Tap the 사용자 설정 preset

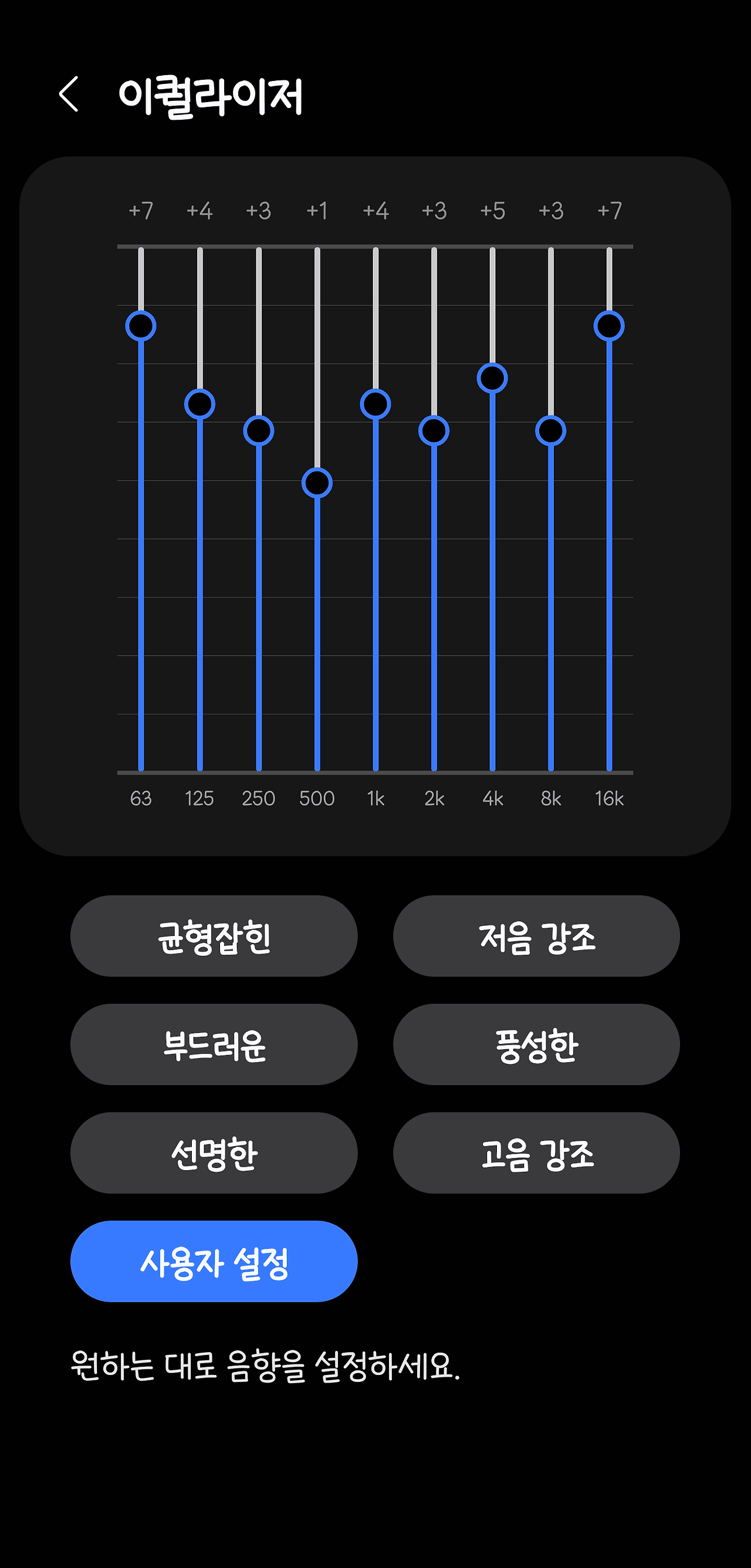(214, 1261)
